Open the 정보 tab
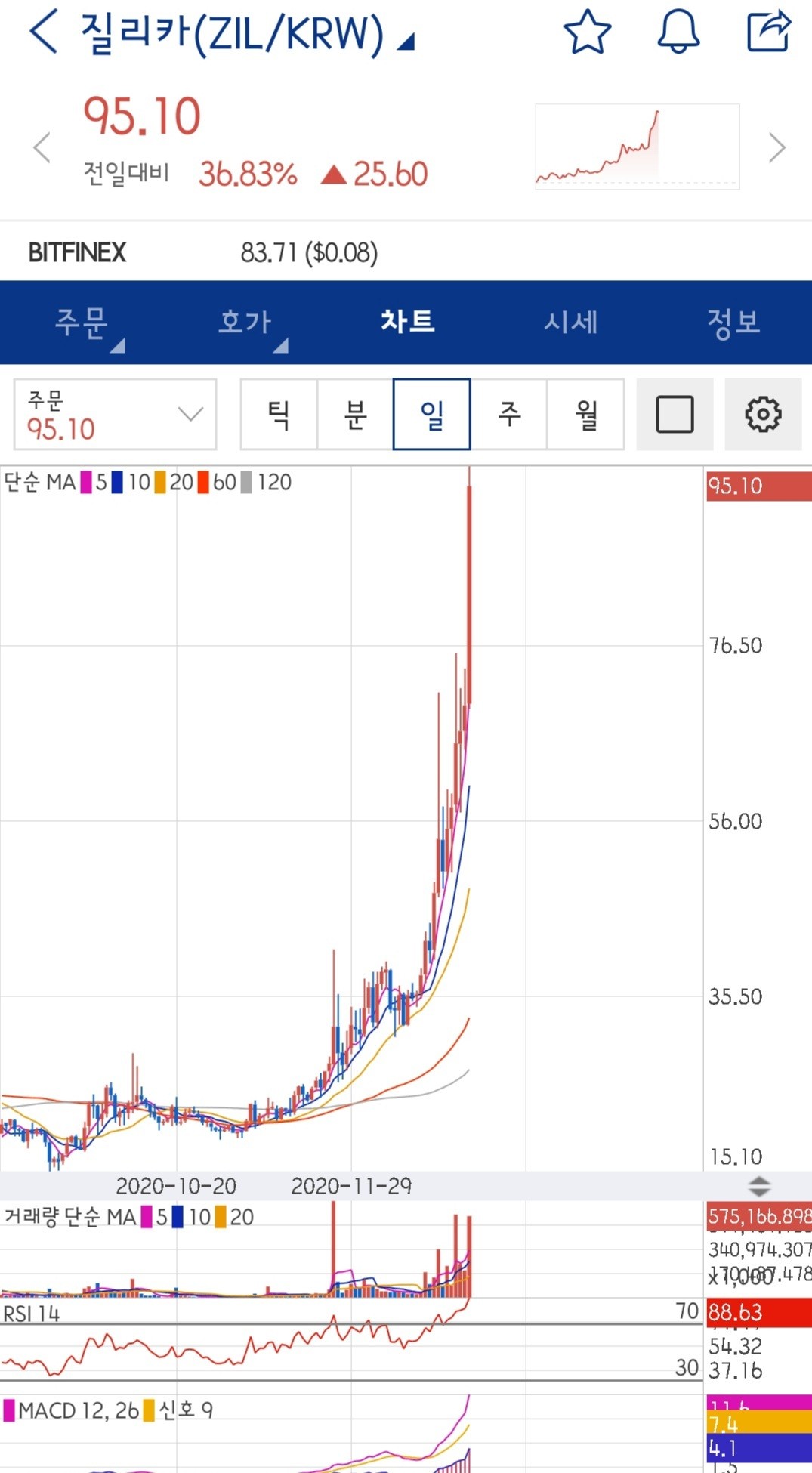 click(x=733, y=323)
